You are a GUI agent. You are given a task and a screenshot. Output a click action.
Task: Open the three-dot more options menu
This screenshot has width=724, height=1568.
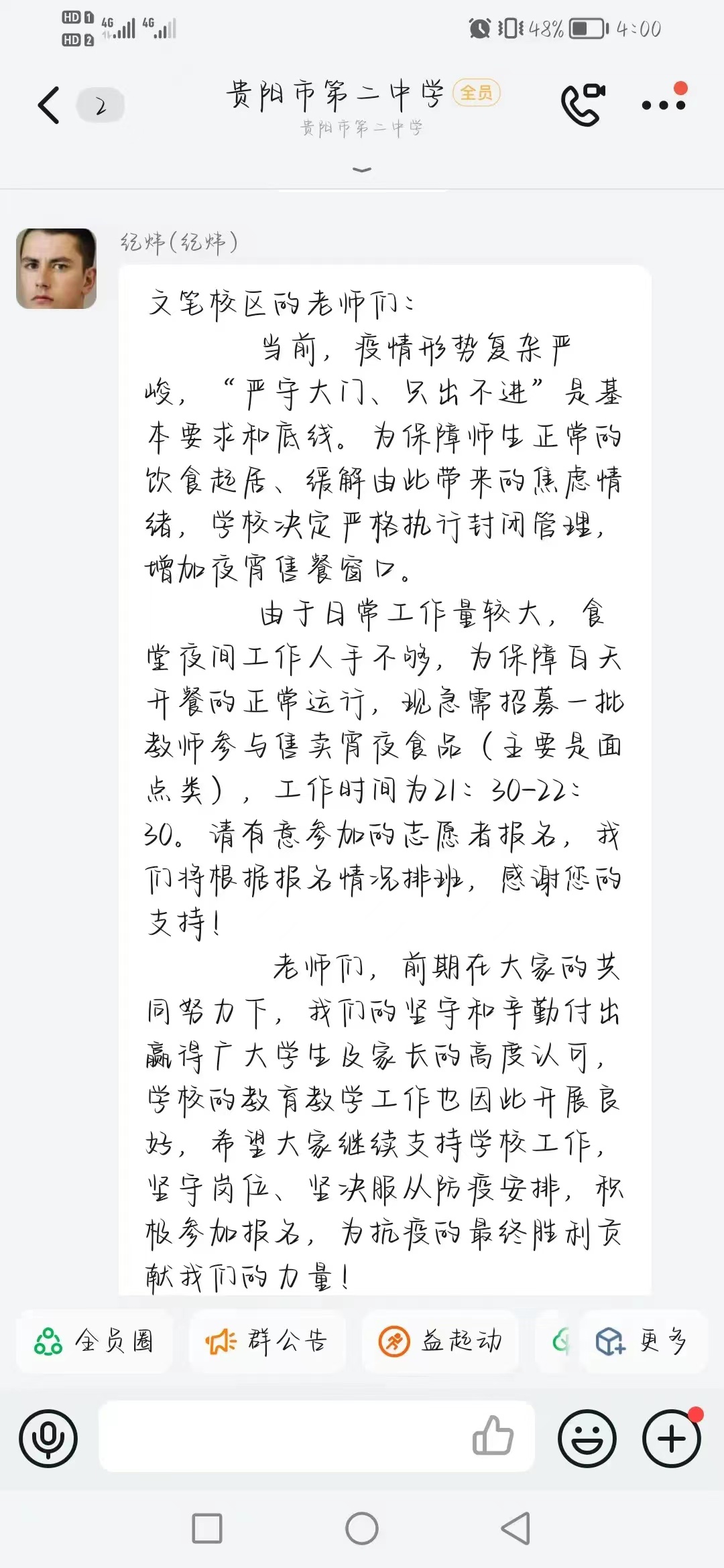coord(664,104)
